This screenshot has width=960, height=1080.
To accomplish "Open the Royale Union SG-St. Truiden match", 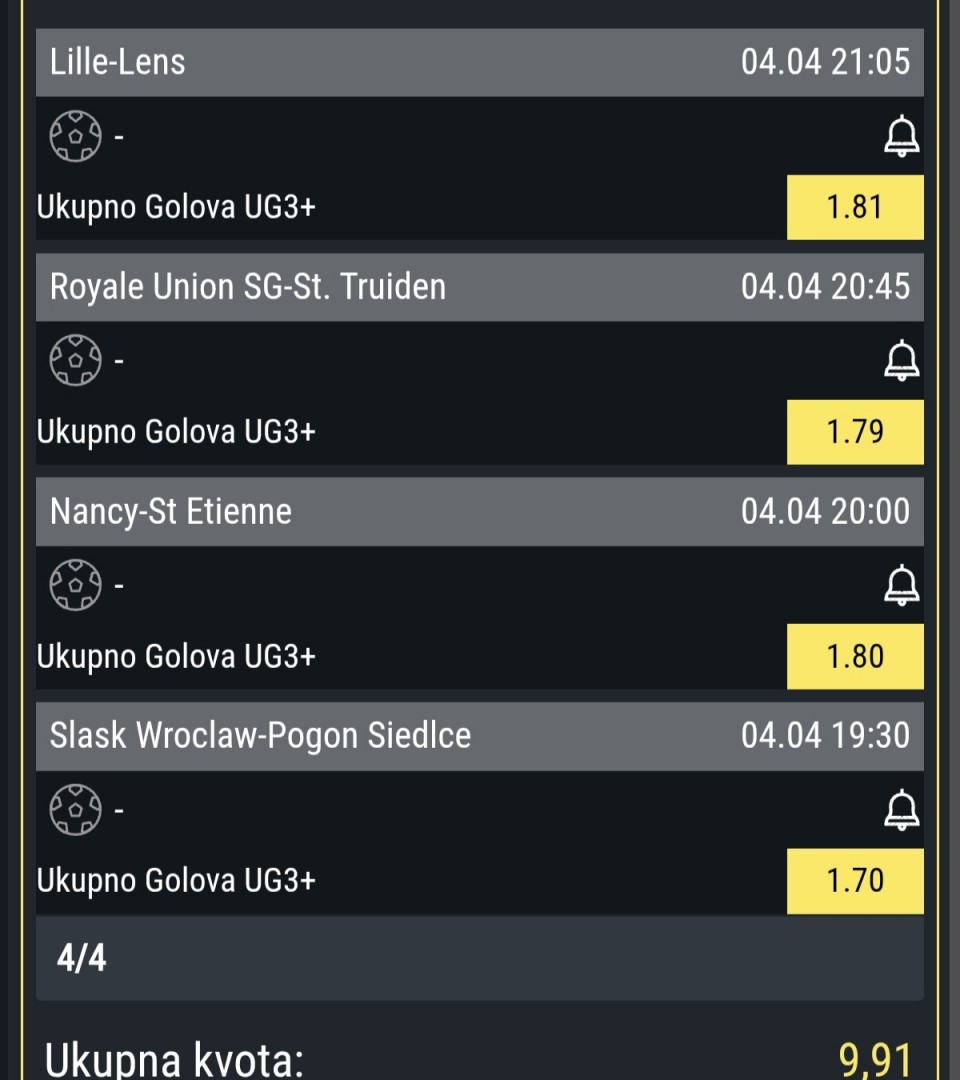I will pos(479,287).
